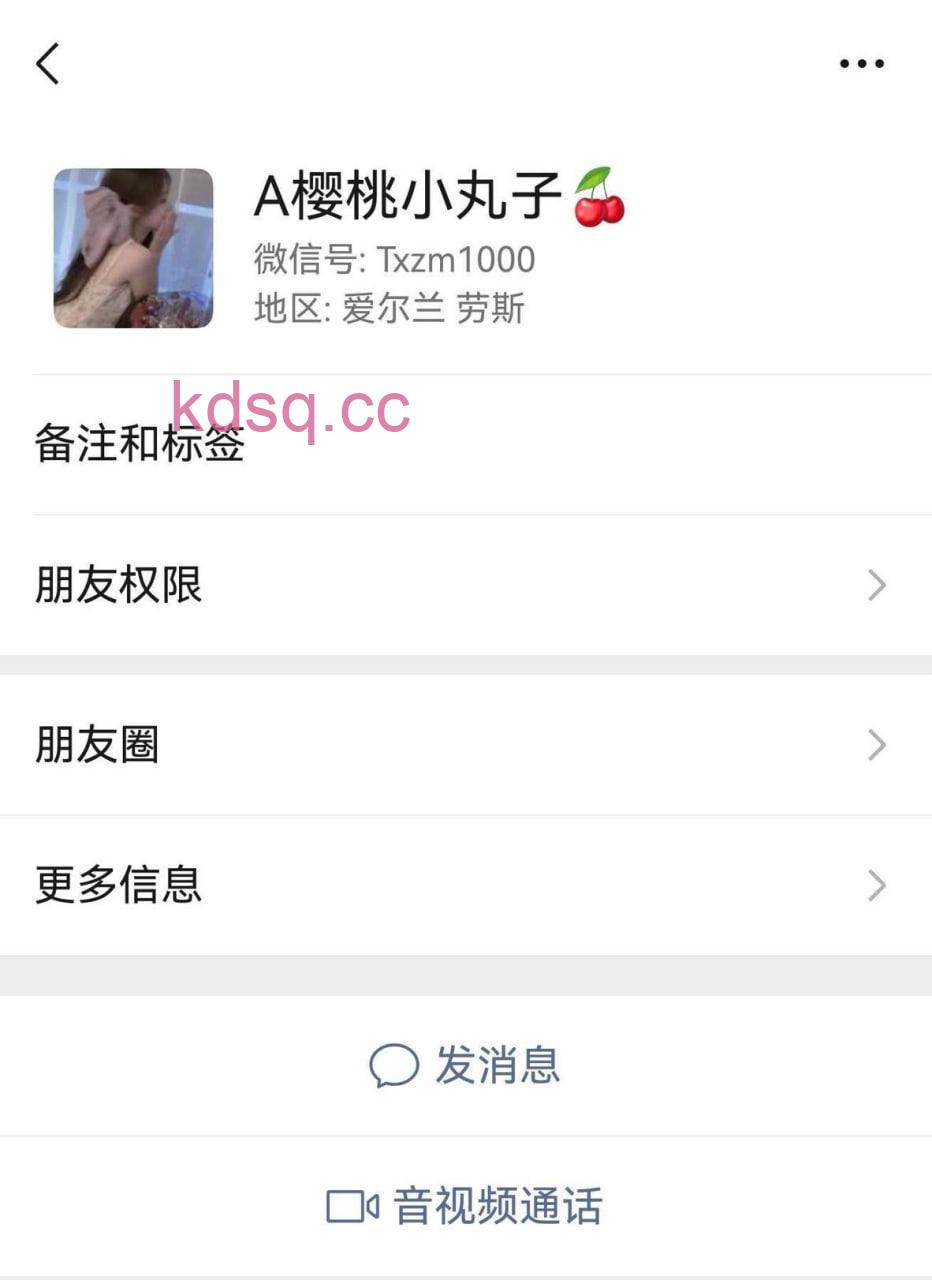The image size is (932, 1280).
Task: View the contact's profile photo
Action: point(133,248)
